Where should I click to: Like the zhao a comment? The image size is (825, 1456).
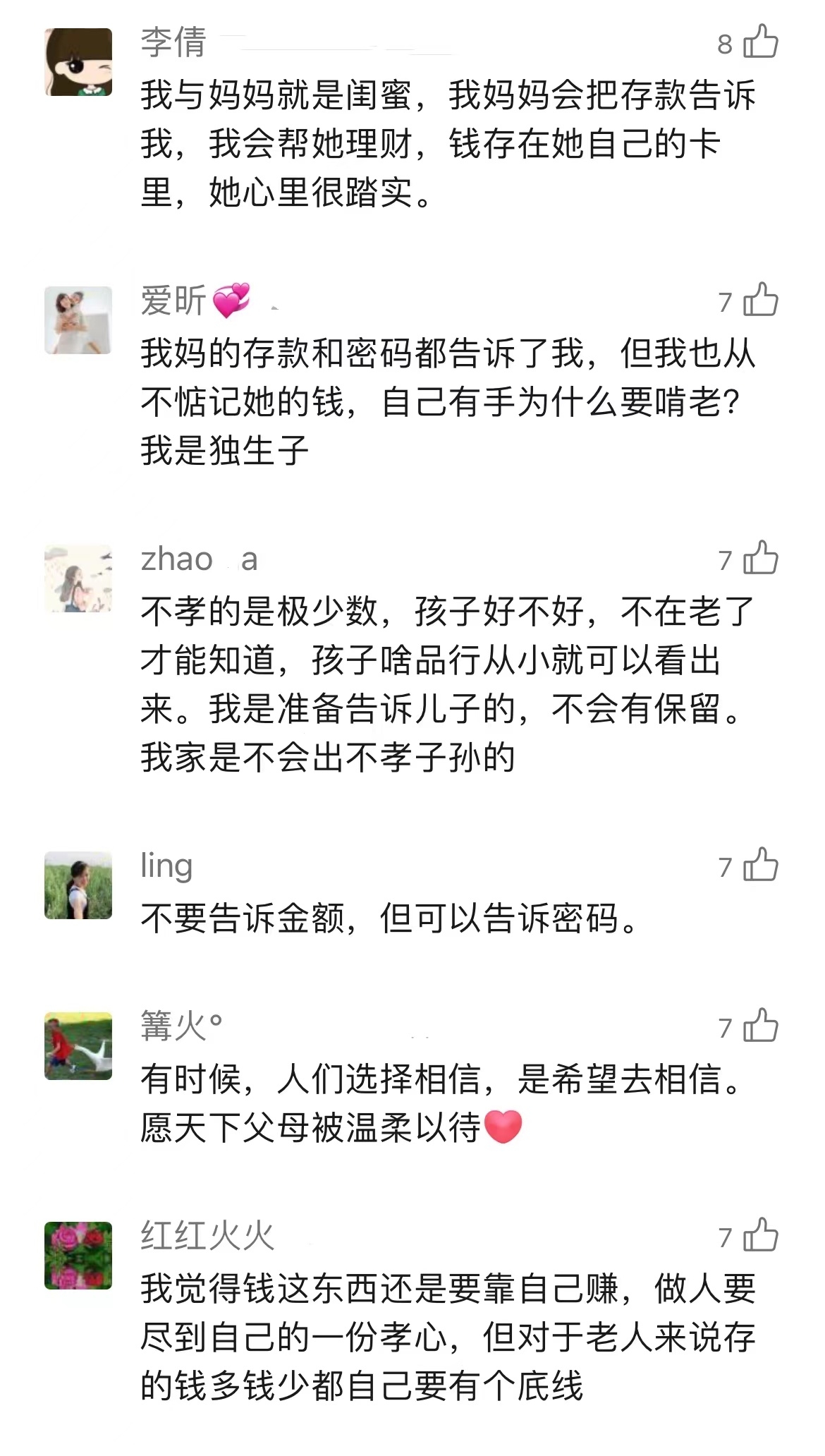click(761, 559)
